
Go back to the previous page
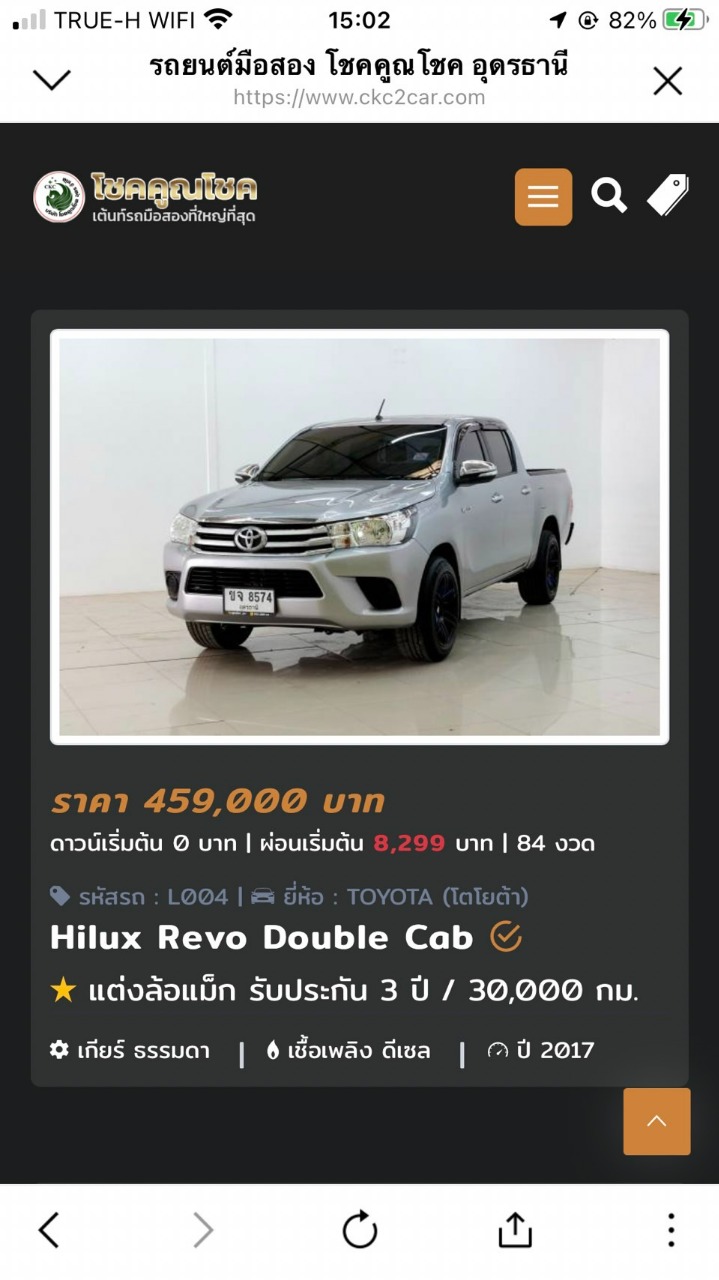click(x=49, y=1230)
